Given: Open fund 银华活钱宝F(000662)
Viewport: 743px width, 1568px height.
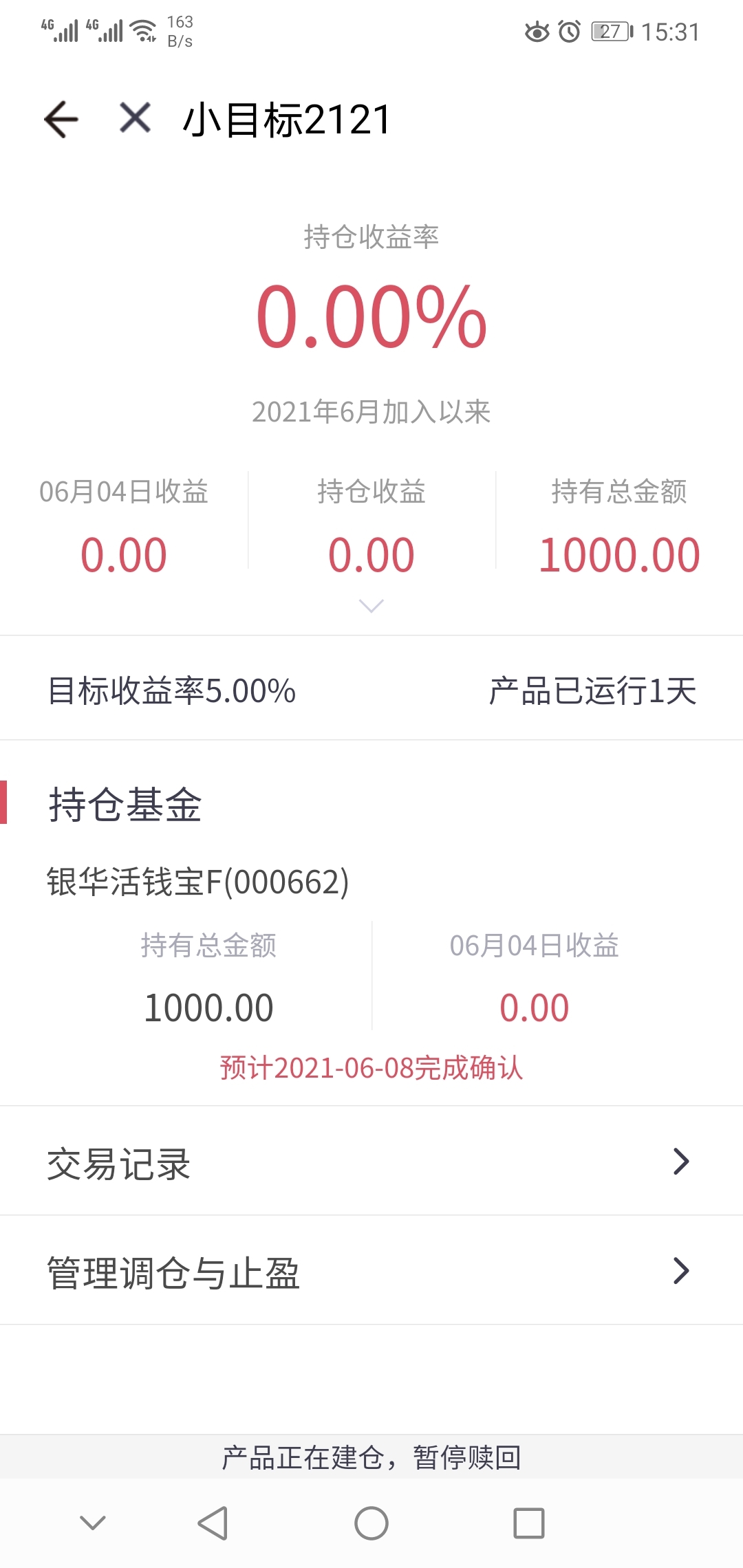Looking at the screenshot, I should 198,882.
